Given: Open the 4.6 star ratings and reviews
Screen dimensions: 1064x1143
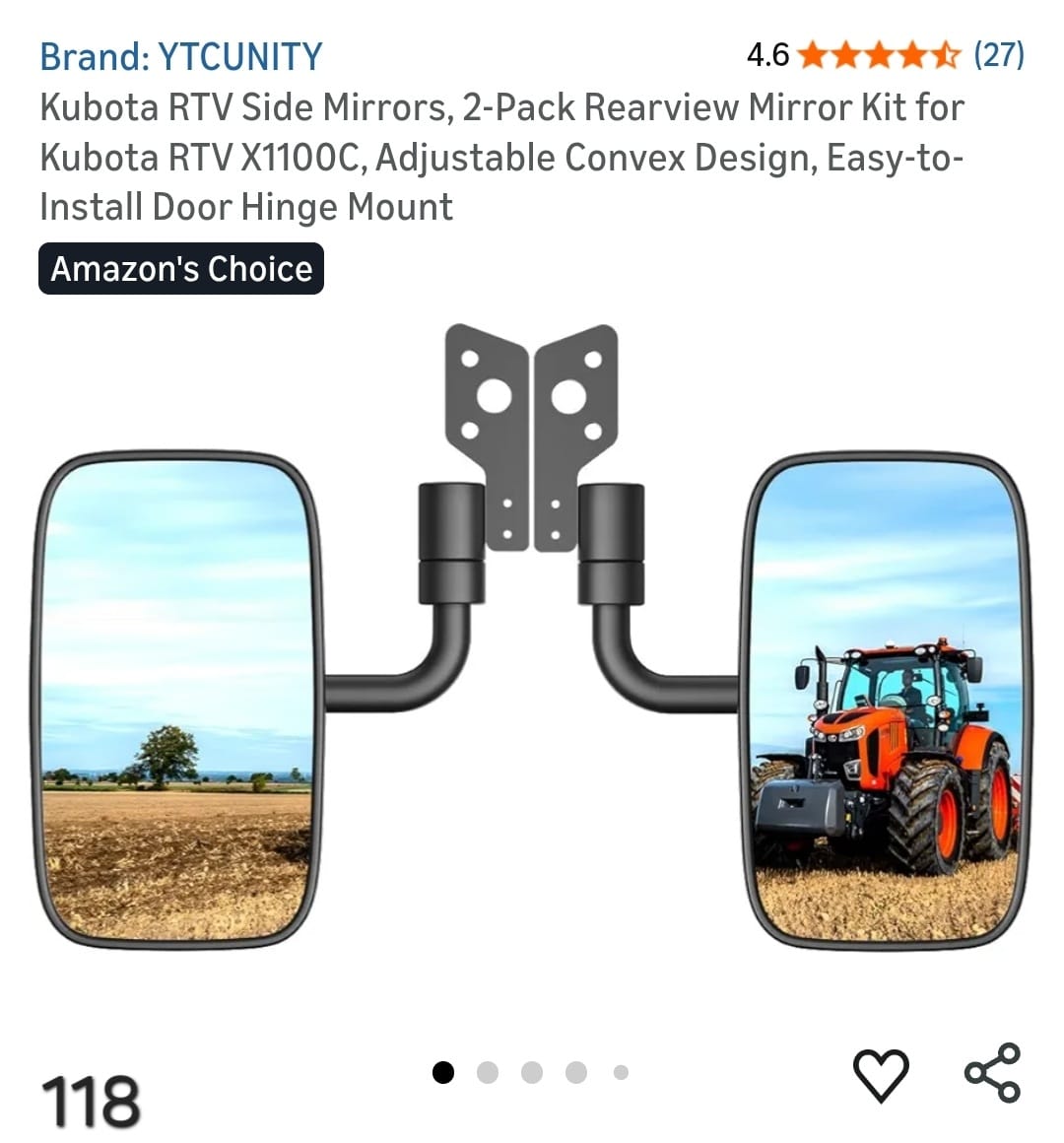Looking at the screenshot, I should coord(884,54).
